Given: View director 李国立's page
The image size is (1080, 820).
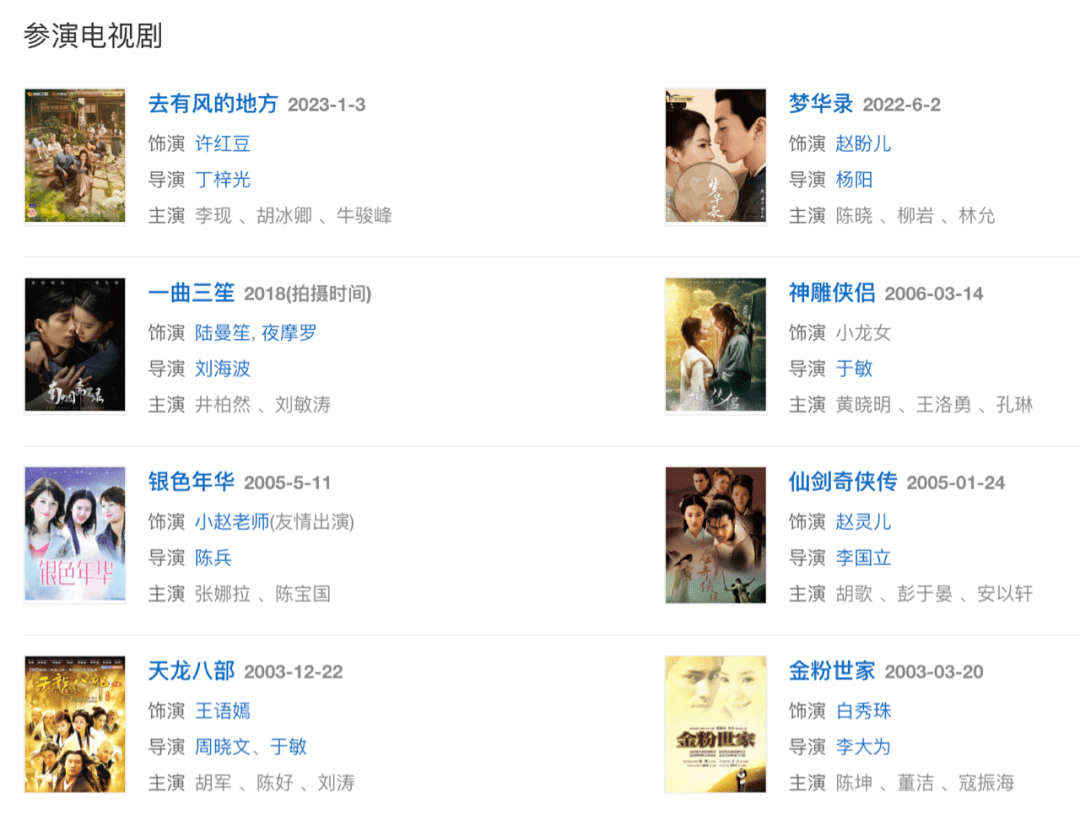Looking at the screenshot, I should (x=863, y=557).
